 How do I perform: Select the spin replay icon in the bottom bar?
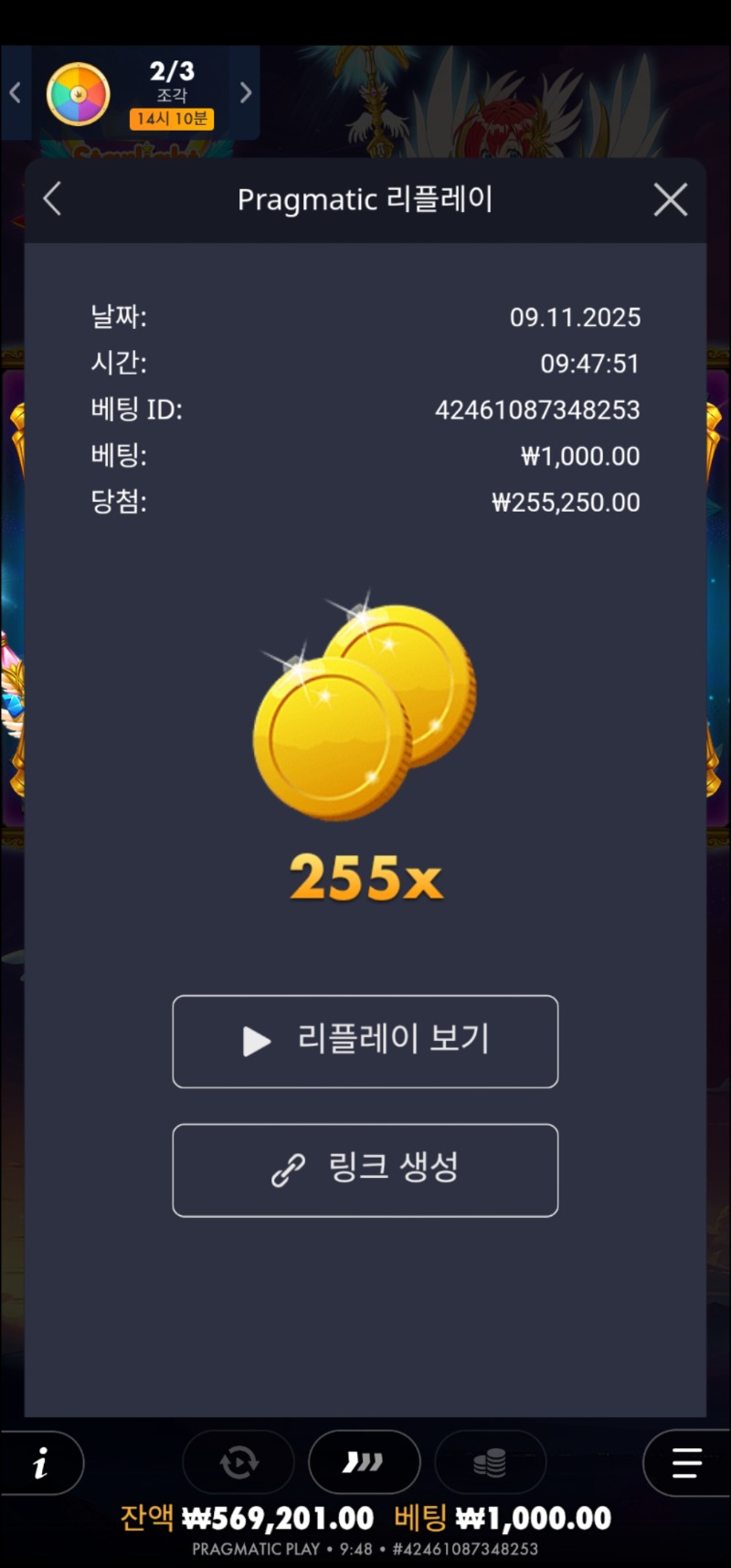point(236,1463)
